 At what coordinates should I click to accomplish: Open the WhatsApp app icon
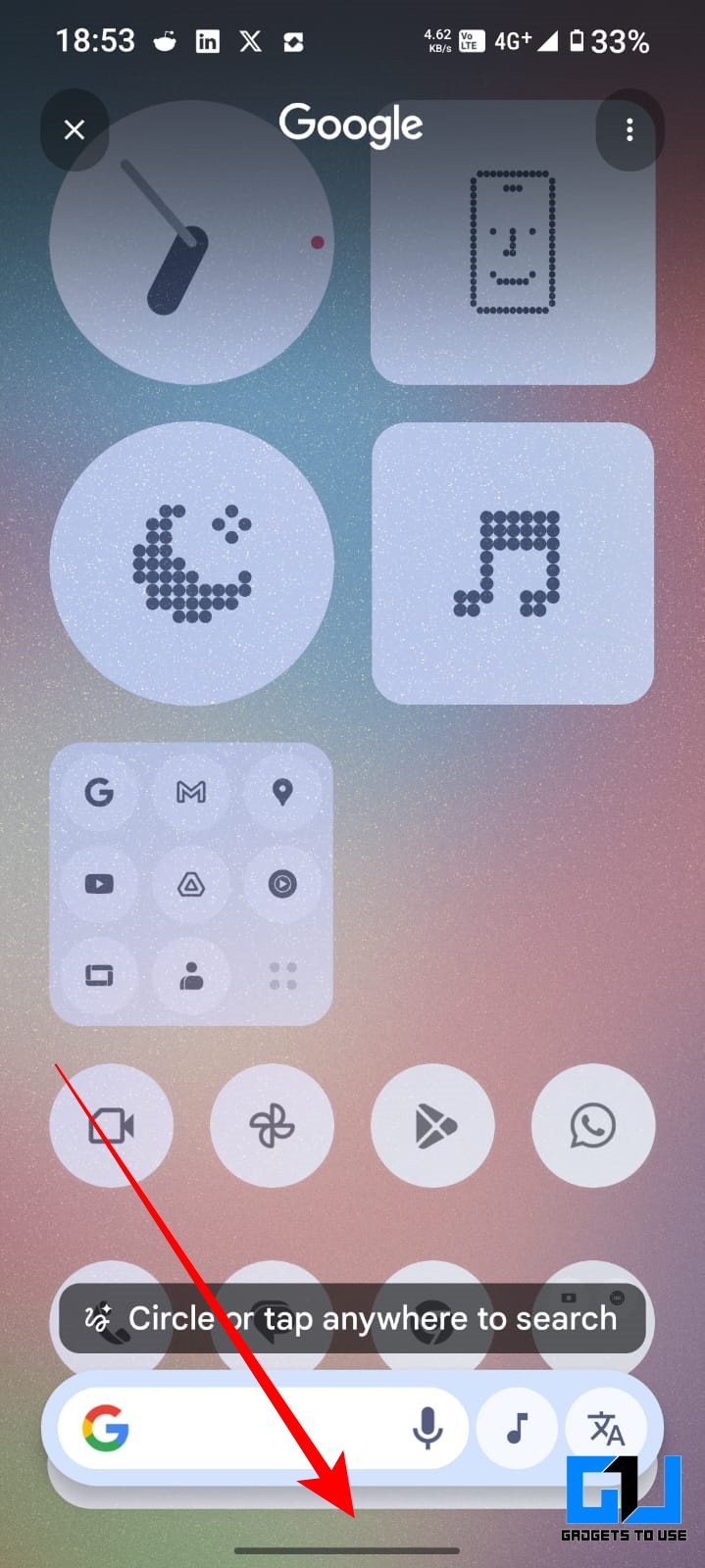[x=593, y=1126]
